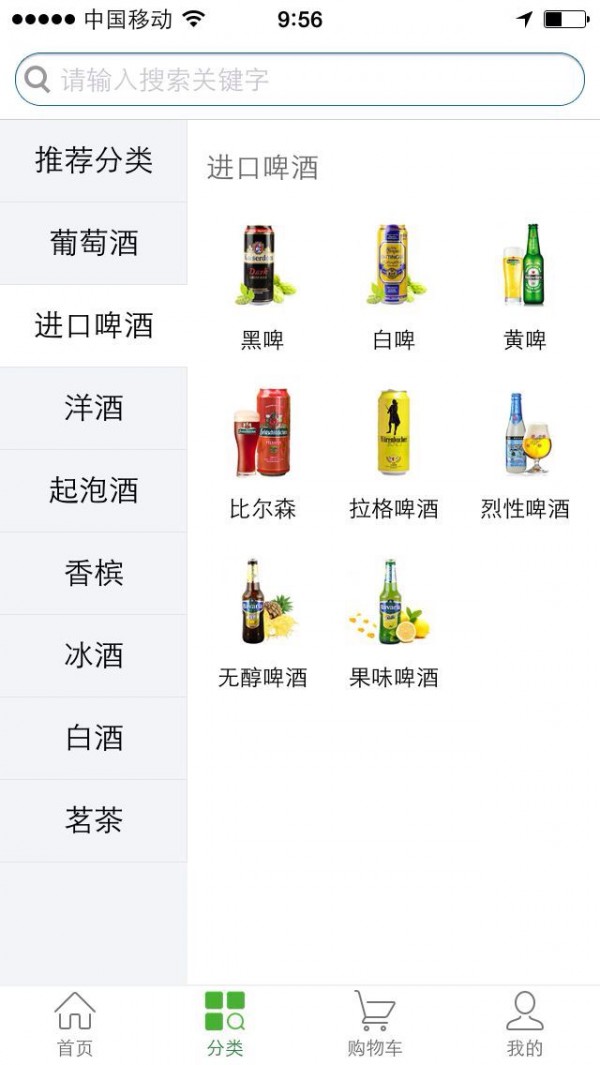This screenshot has width=600, height=1065.
Task: View the 茗茶 category
Action: [x=93, y=821]
